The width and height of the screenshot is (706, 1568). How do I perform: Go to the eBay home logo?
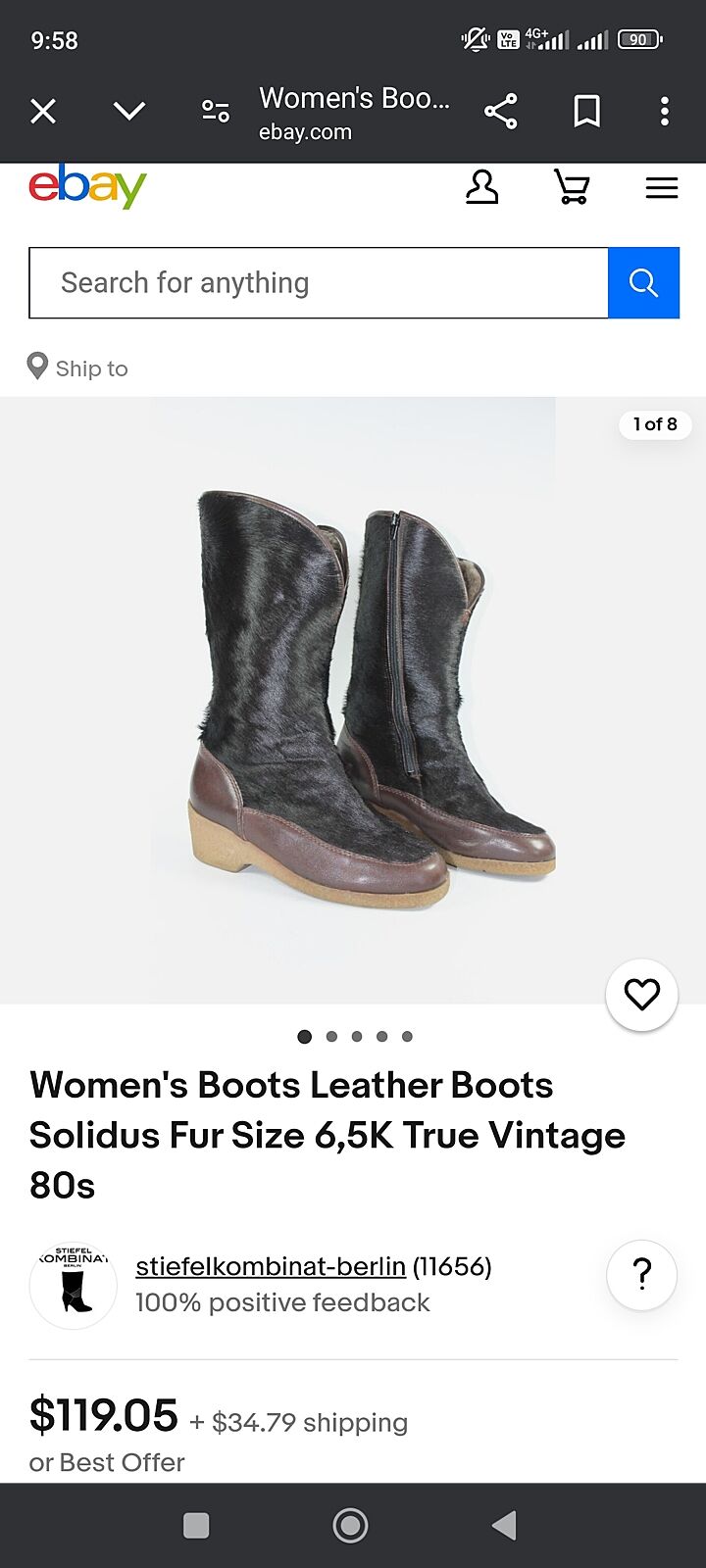(87, 186)
